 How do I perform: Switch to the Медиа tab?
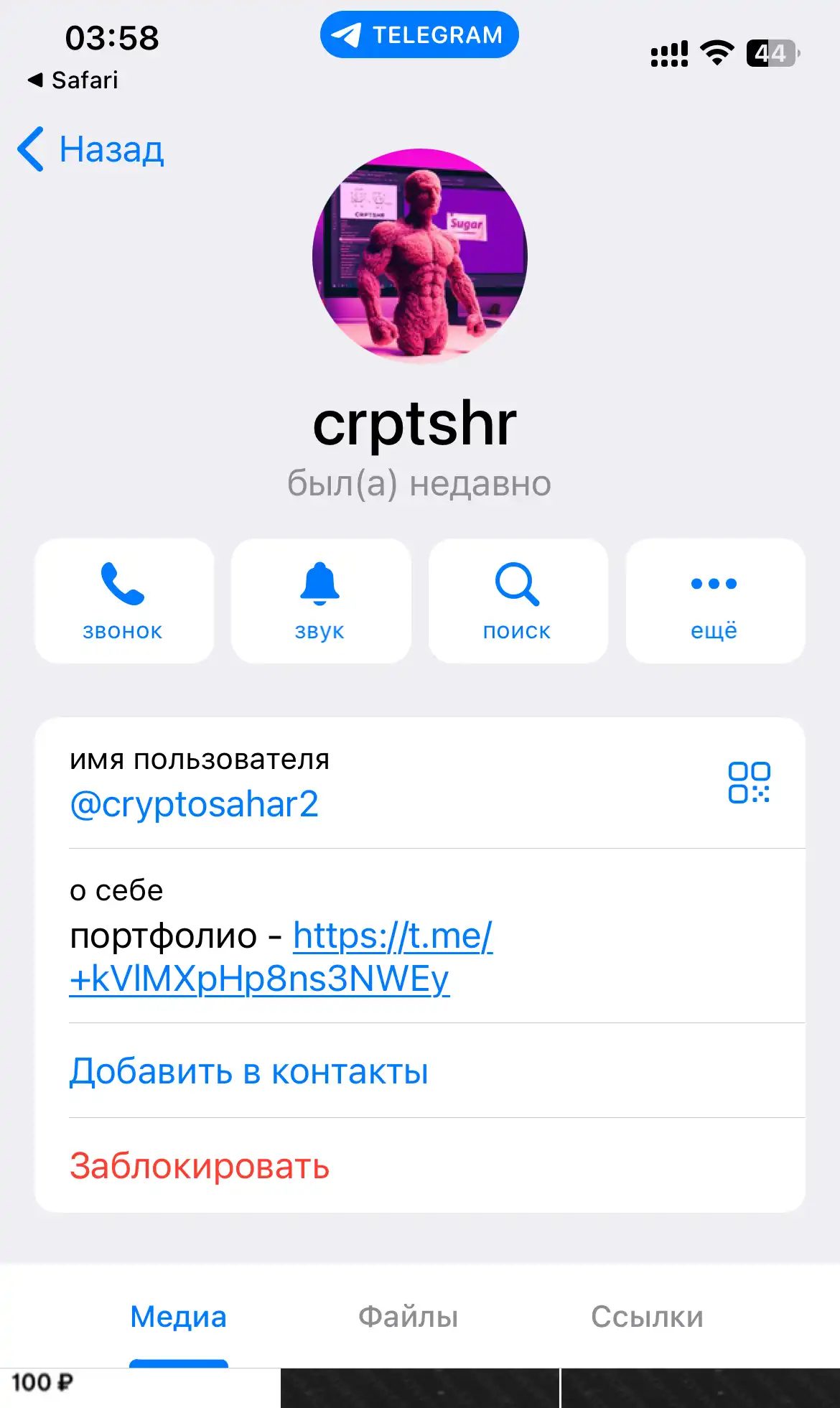tap(179, 1316)
